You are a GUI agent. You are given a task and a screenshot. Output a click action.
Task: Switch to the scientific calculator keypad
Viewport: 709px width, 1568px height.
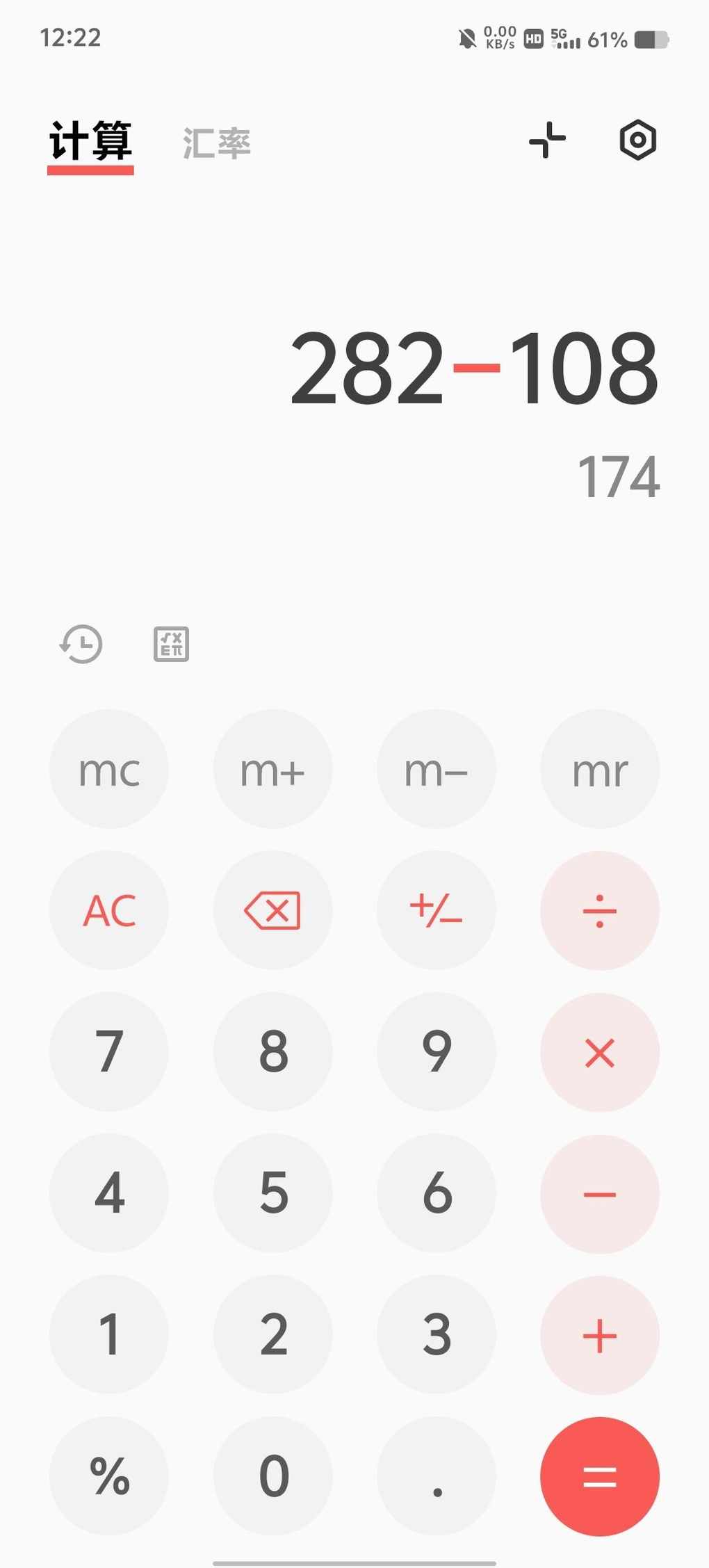point(171,644)
